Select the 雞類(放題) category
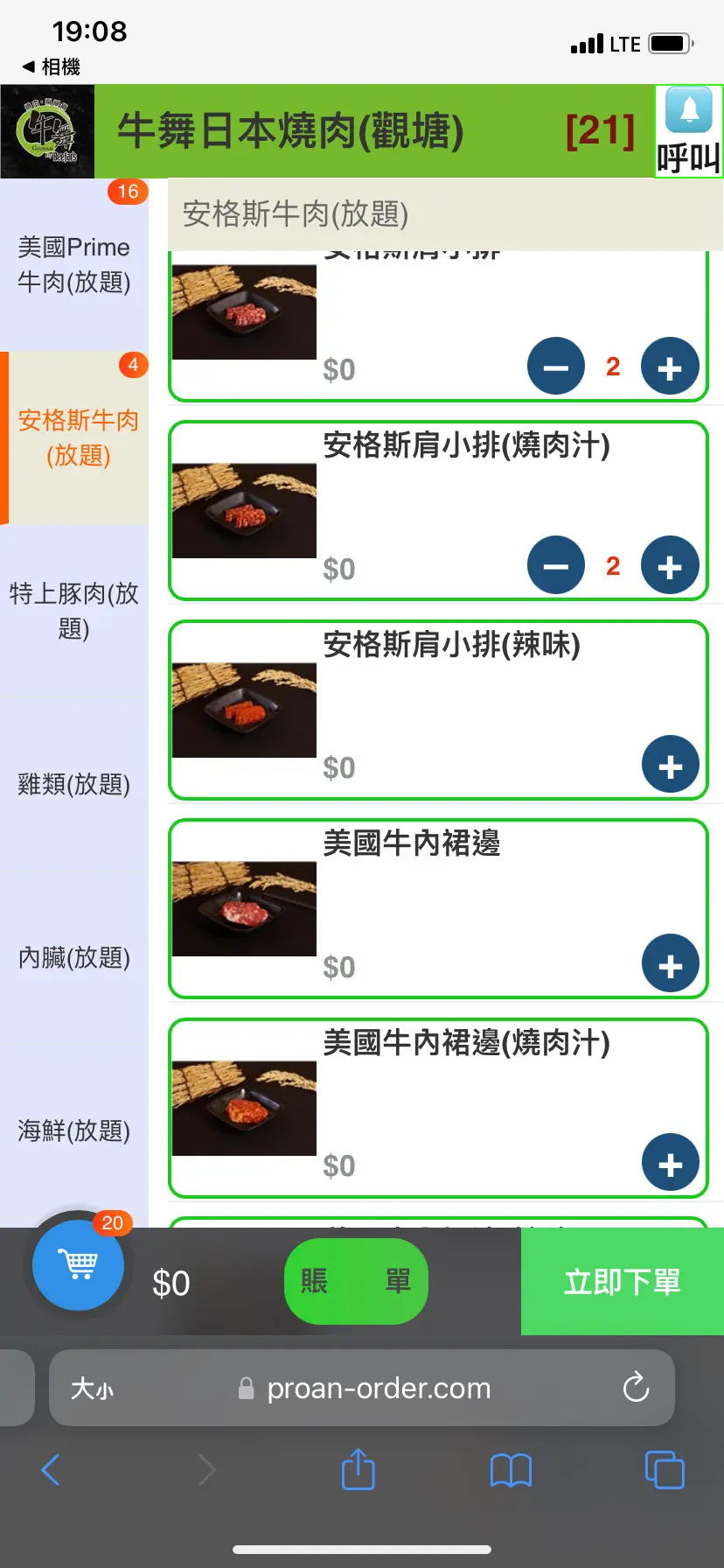 coord(74,784)
